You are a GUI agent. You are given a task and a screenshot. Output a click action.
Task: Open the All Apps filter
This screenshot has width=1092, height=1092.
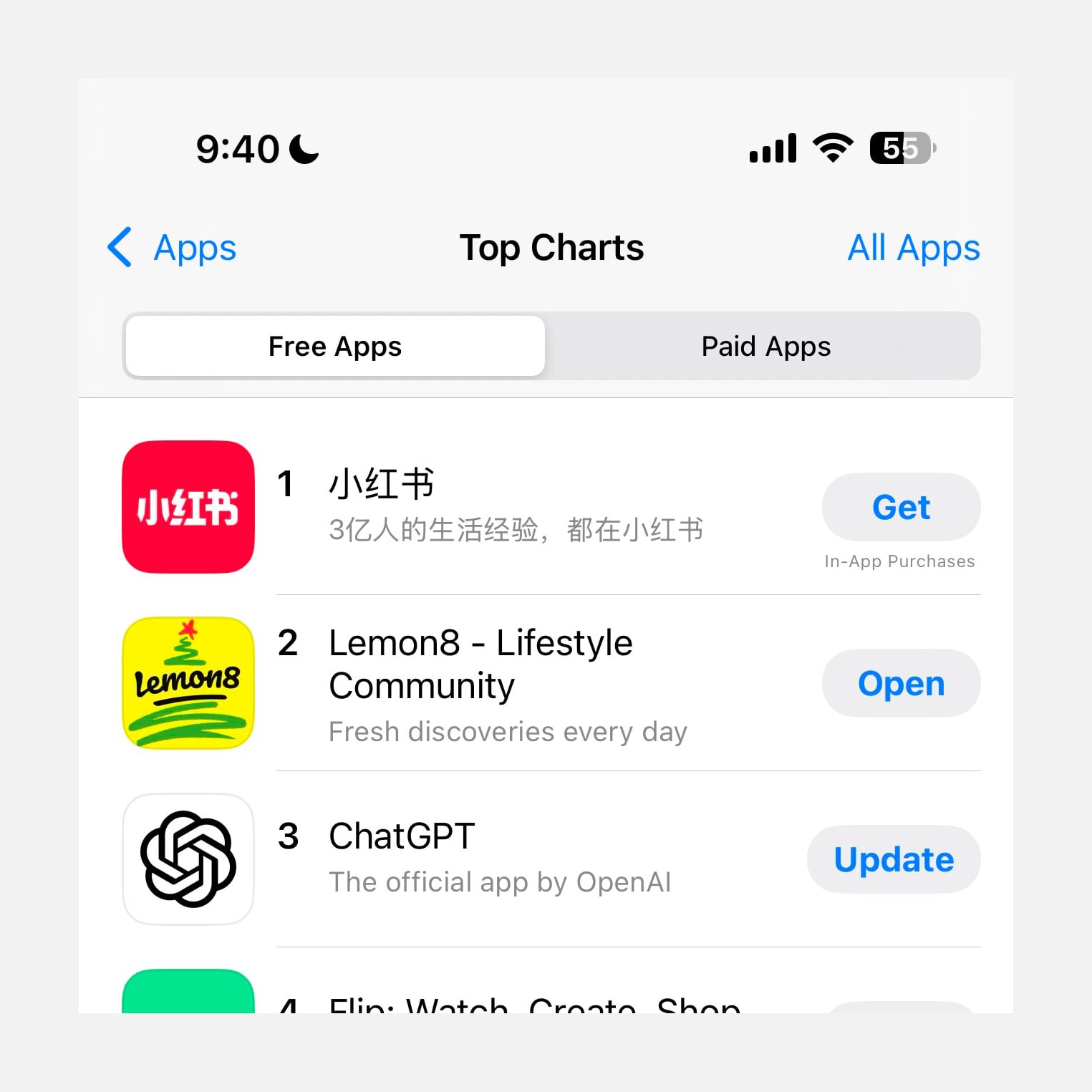pyautogui.click(x=913, y=248)
